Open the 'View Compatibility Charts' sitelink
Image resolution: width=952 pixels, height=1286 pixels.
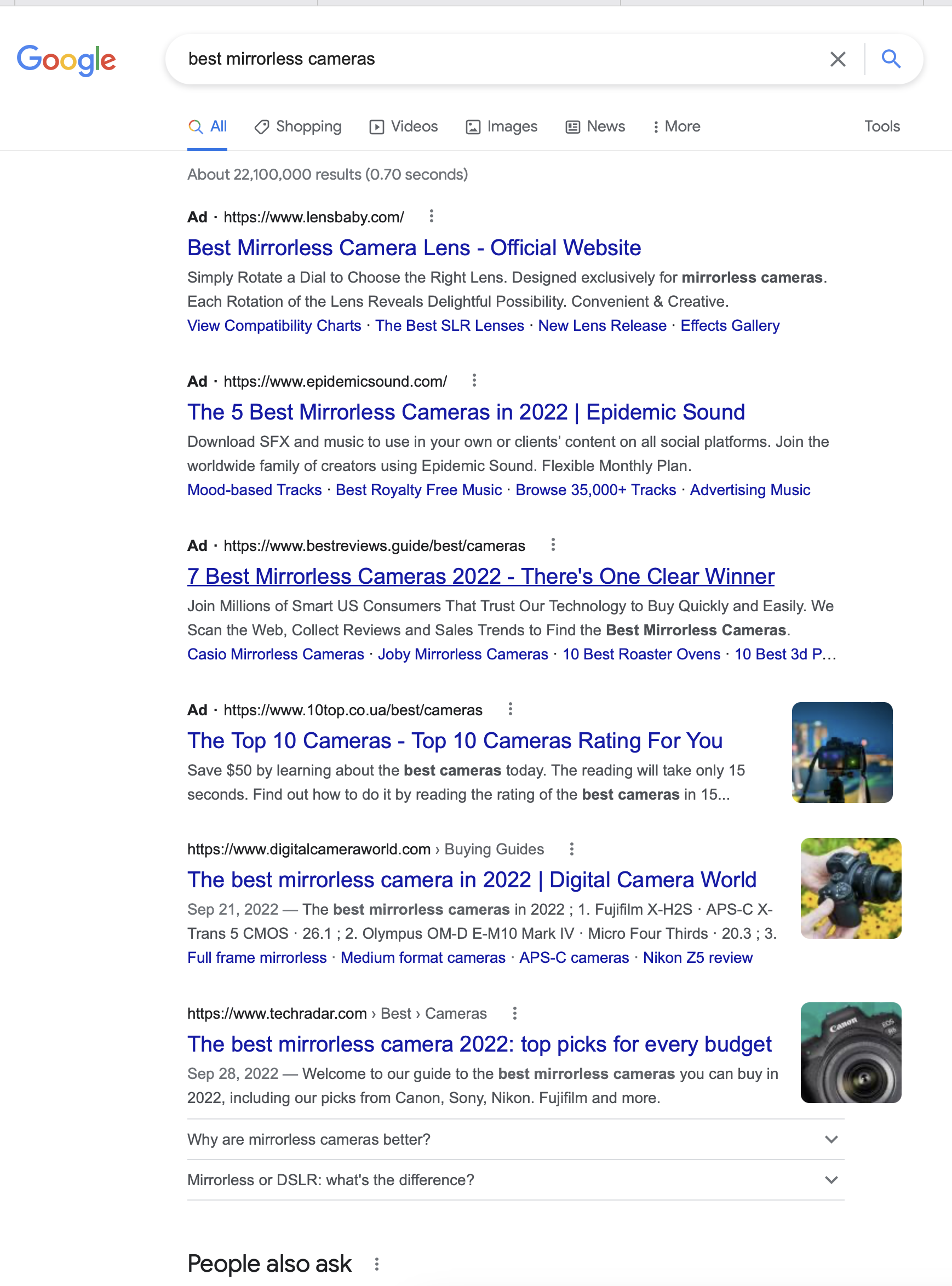pos(274,325)
